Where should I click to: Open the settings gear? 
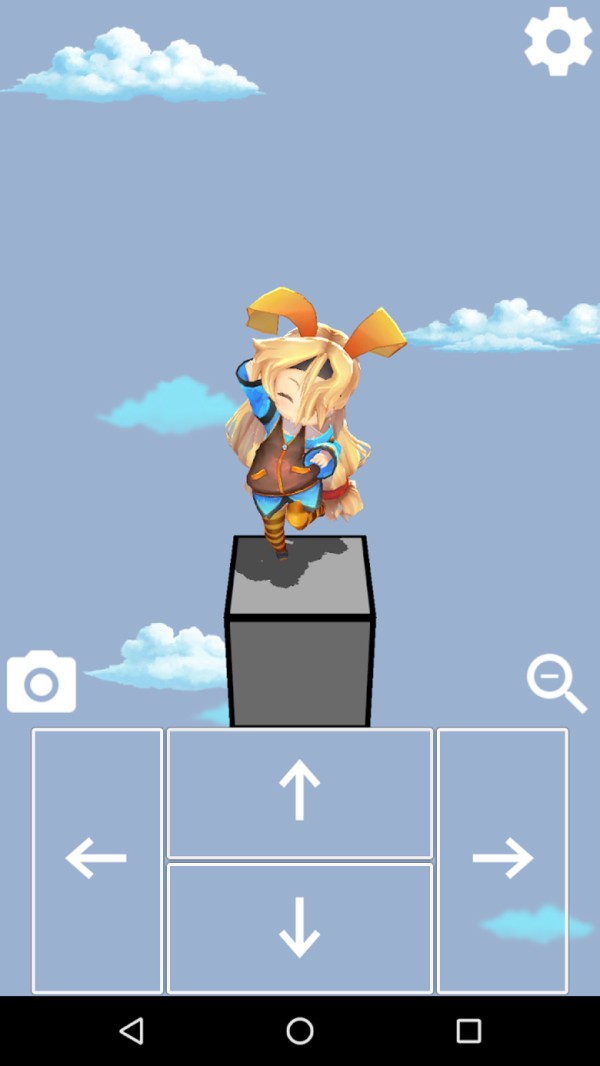[558, 41]
